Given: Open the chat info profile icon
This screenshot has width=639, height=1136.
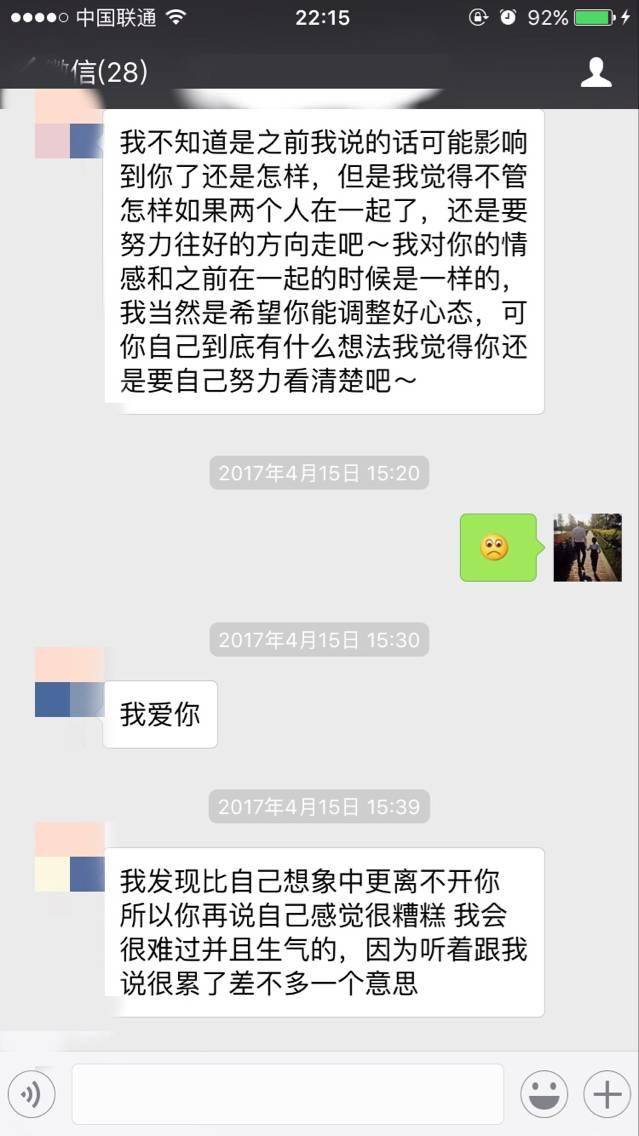Looking at the screenshot, I should tap(596, 72).
